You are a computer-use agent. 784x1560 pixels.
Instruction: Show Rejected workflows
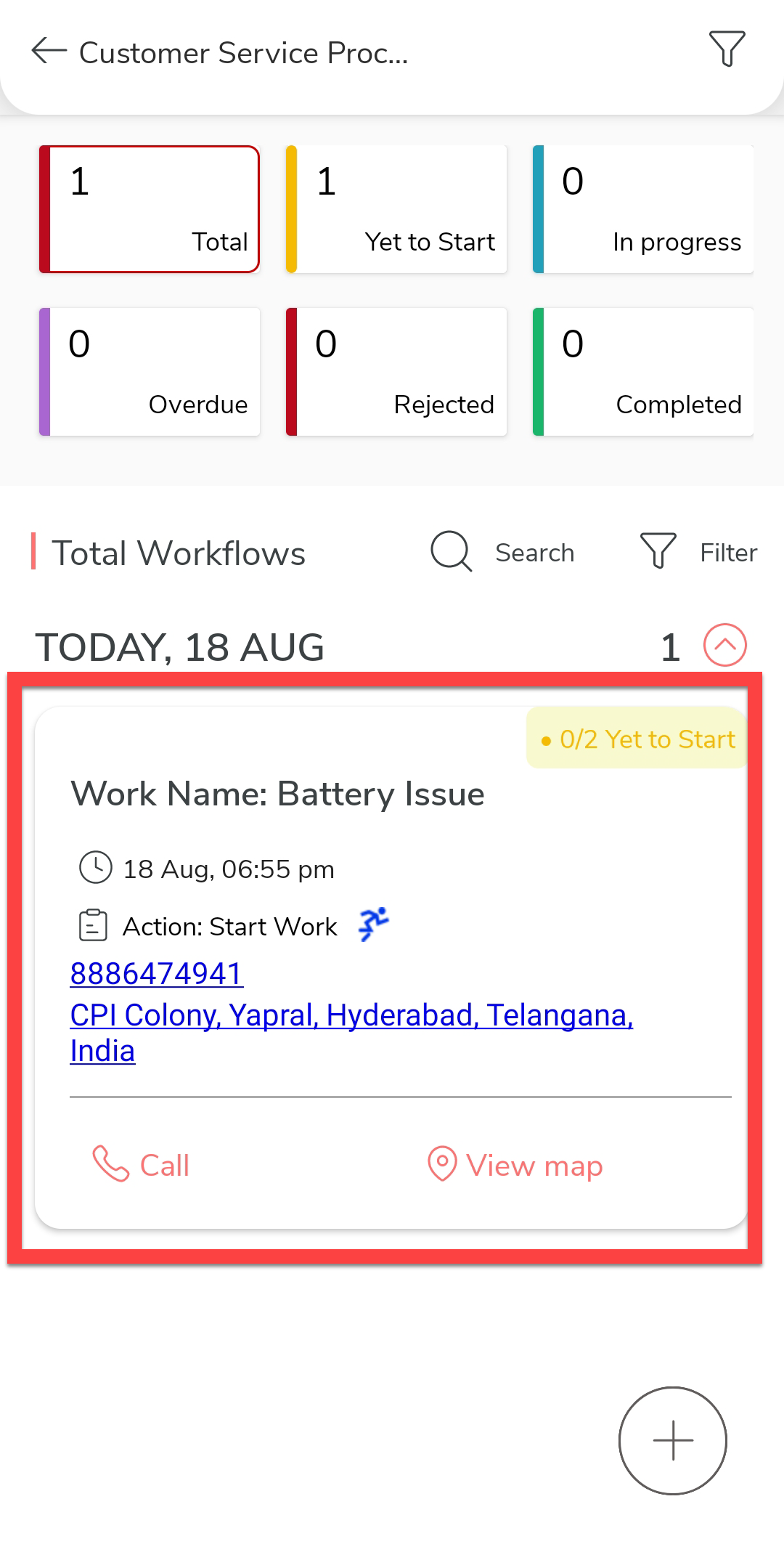(396, 372)
